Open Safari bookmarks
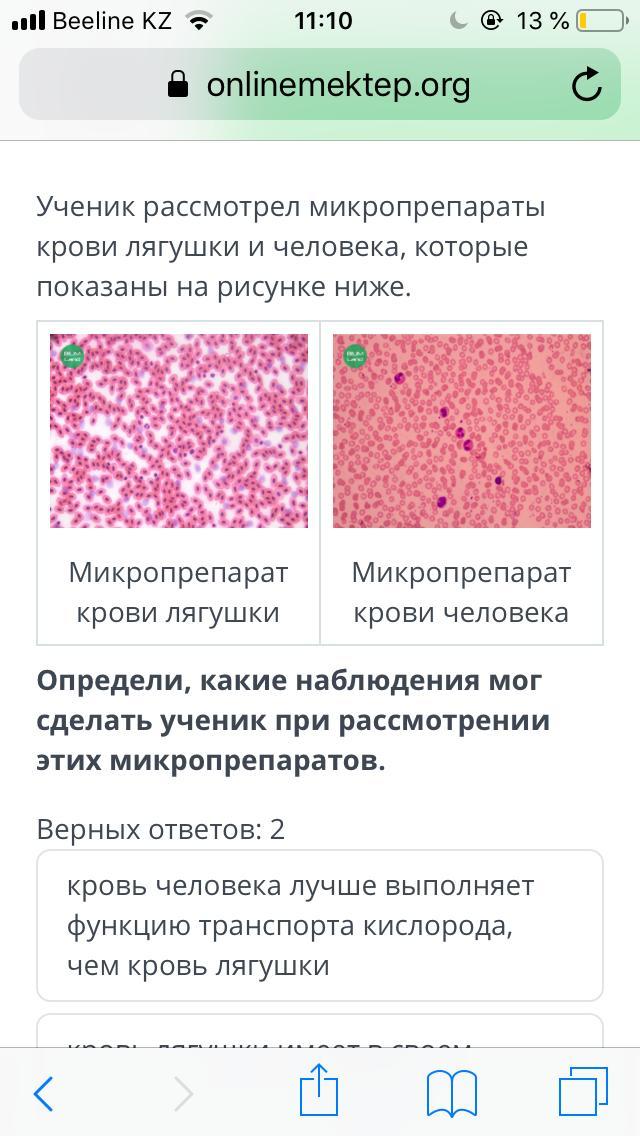 pyautogui.click(x=451, y=1093)
